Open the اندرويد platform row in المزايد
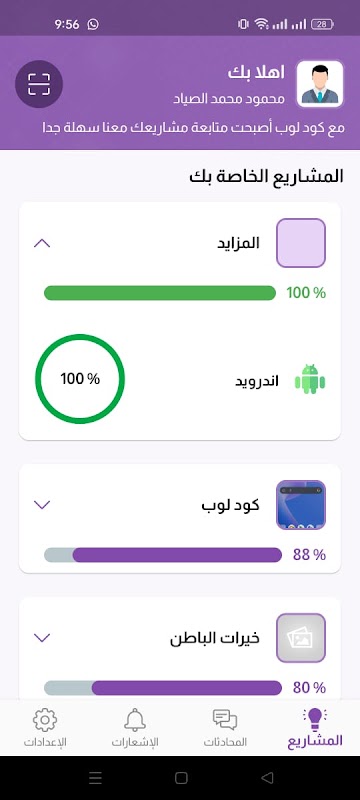360x800 pixels. click(x=179, y=381)
